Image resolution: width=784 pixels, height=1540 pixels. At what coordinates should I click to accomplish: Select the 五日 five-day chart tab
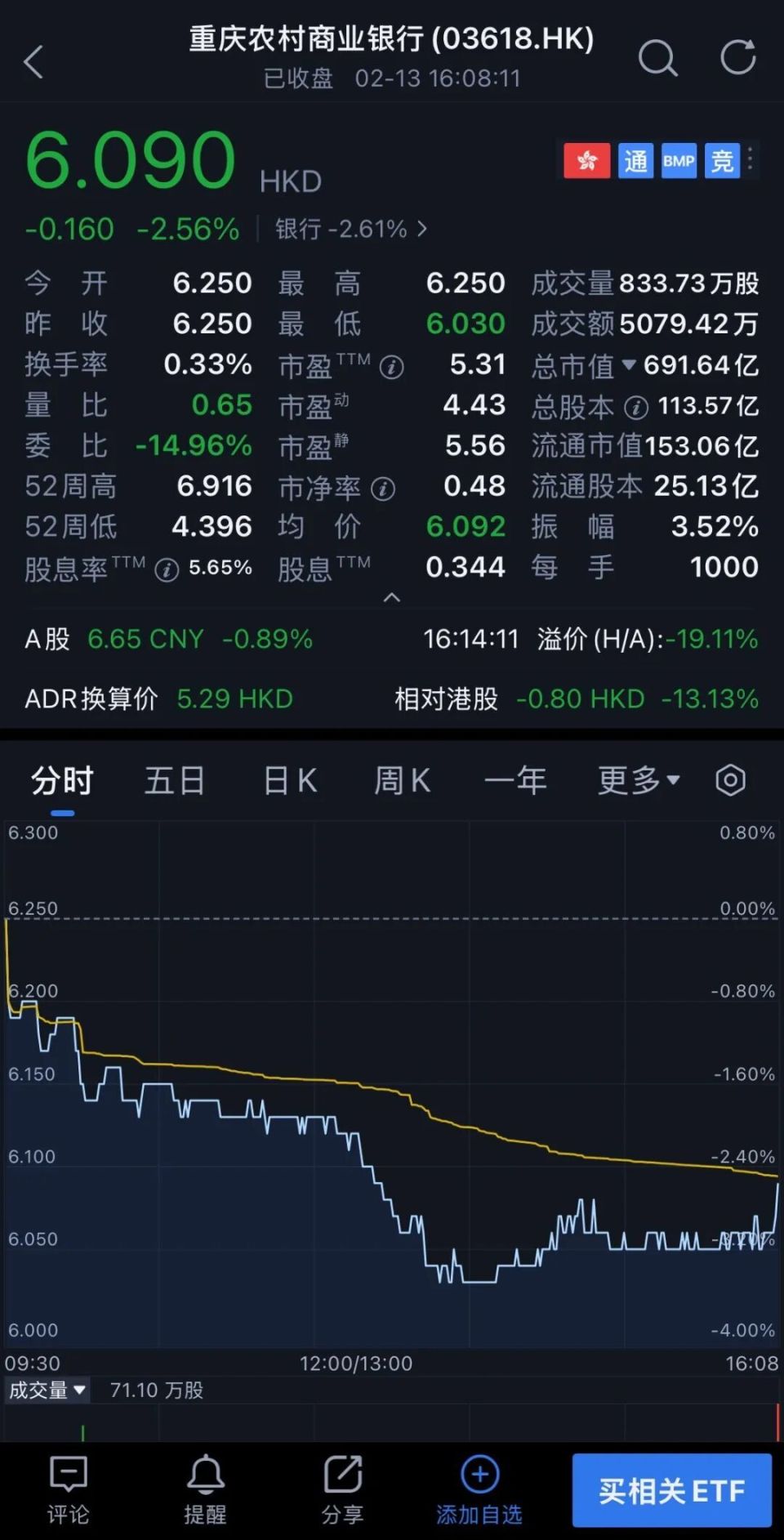point(173,780)
